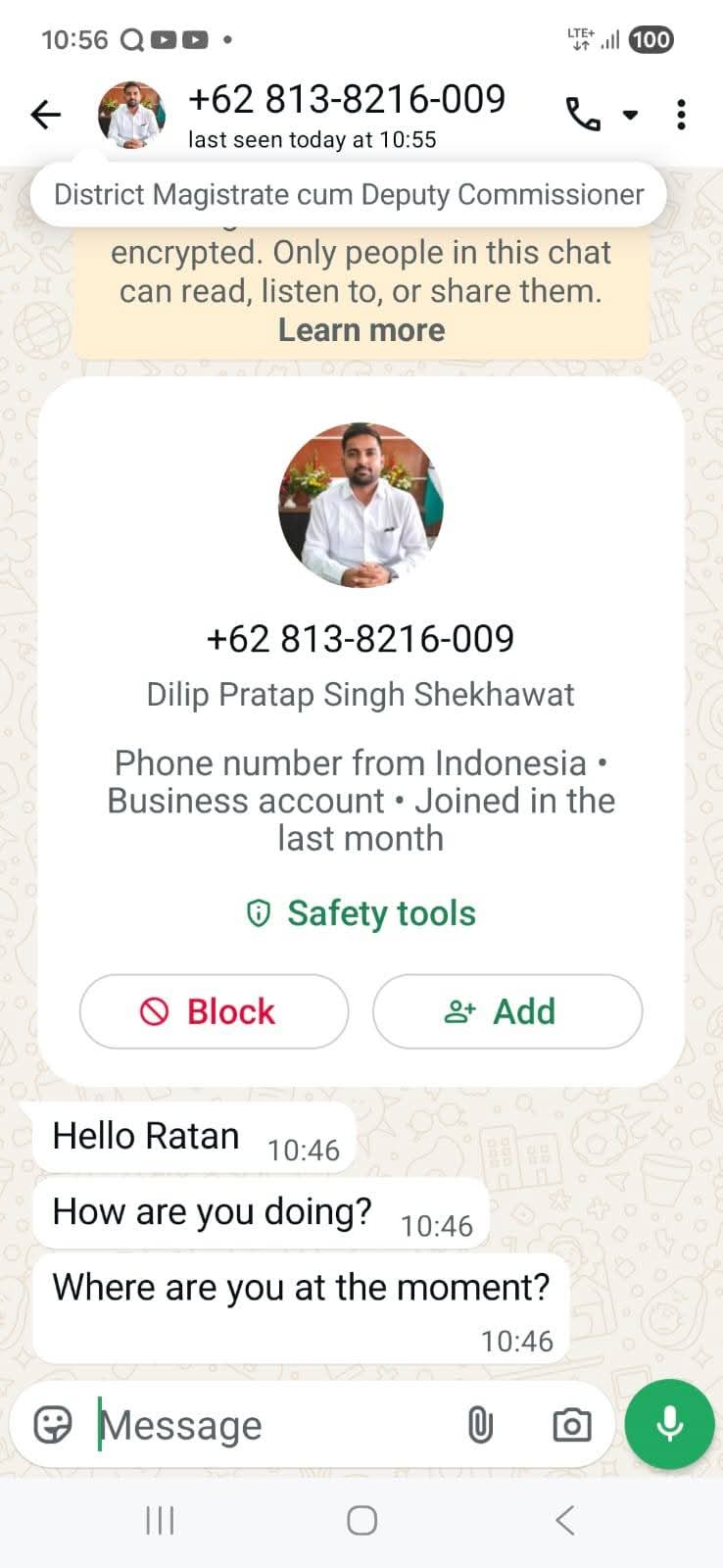Block this unknown number
The image size is (723, 1568).
click(x=214, y=1011)
